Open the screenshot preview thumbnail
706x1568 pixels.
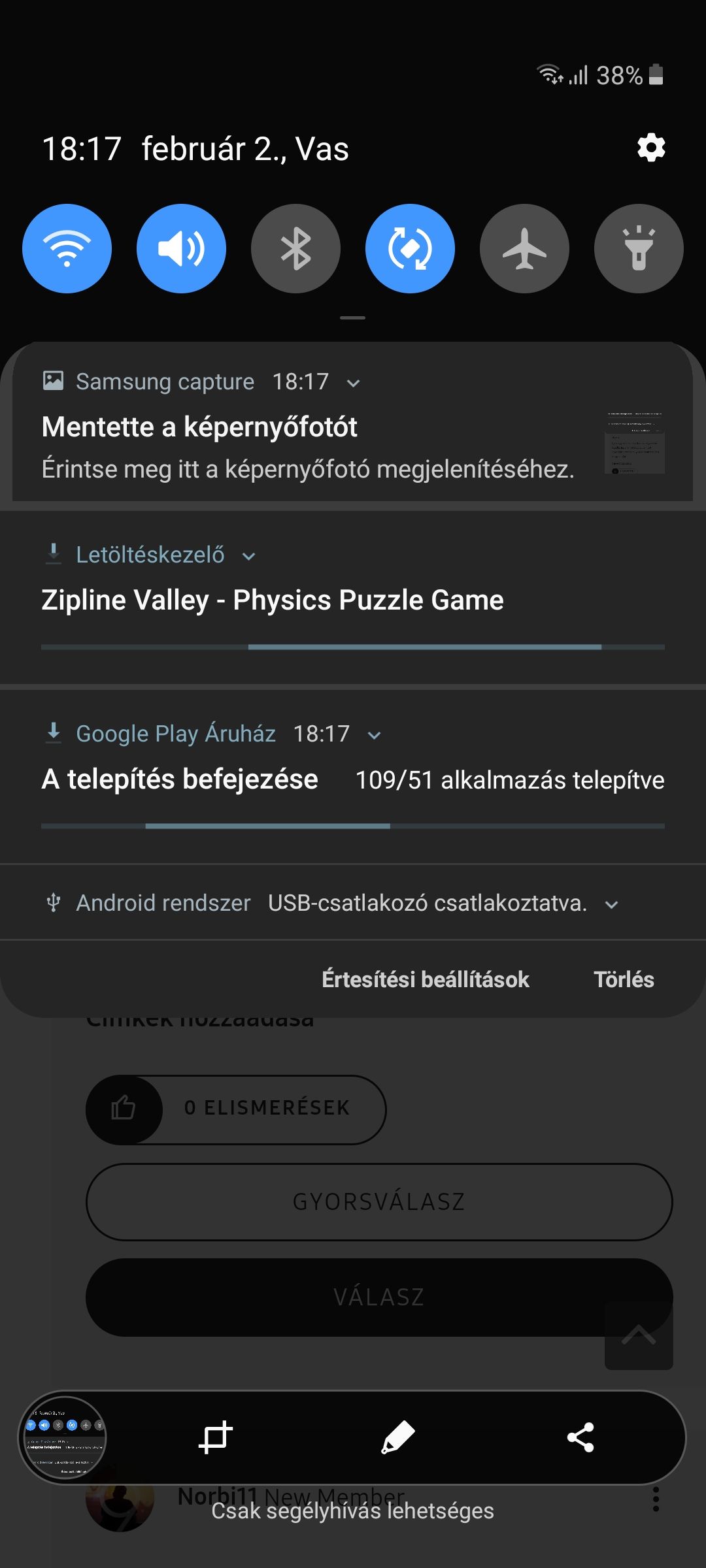pyautogui.click(x=63, y=1437)
